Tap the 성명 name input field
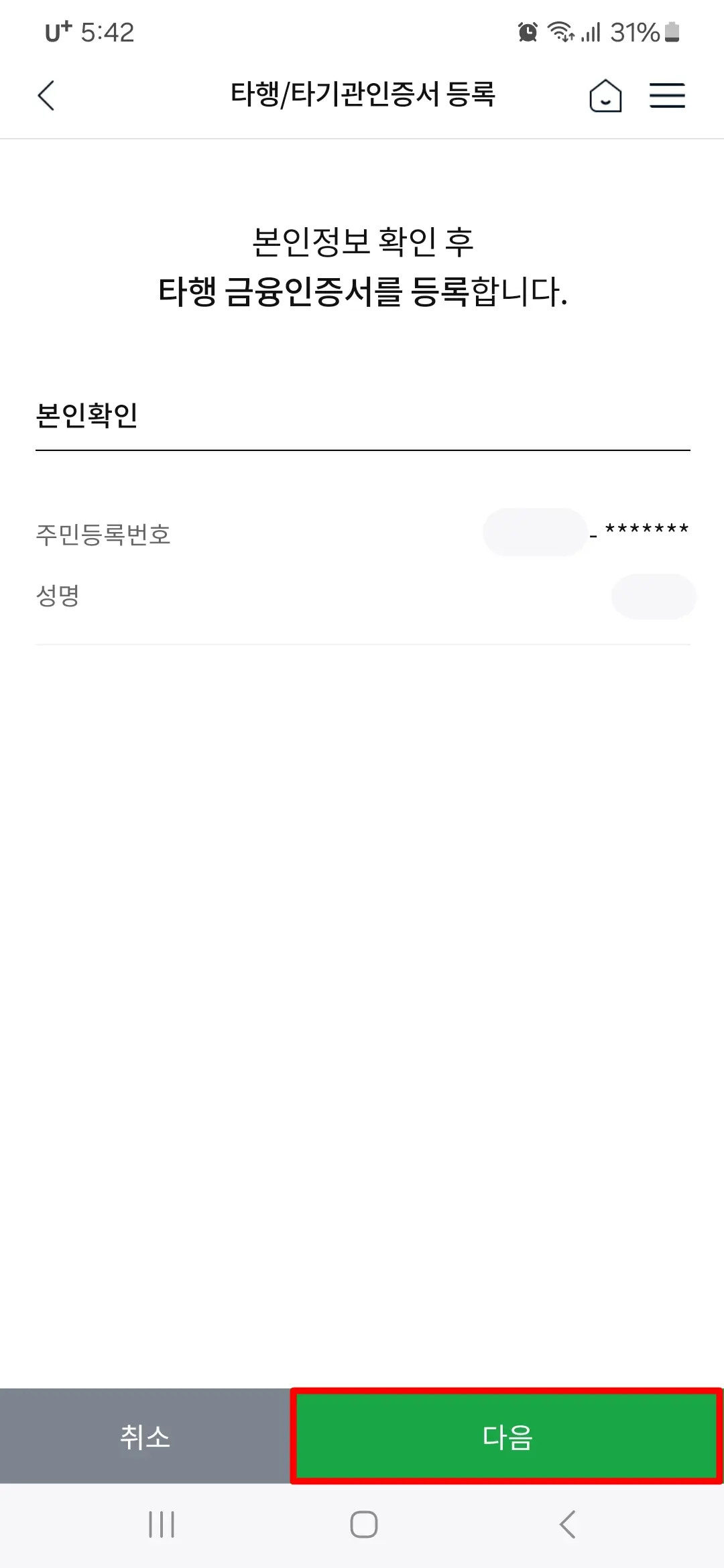724x1568 pixels. pos(654,596)
